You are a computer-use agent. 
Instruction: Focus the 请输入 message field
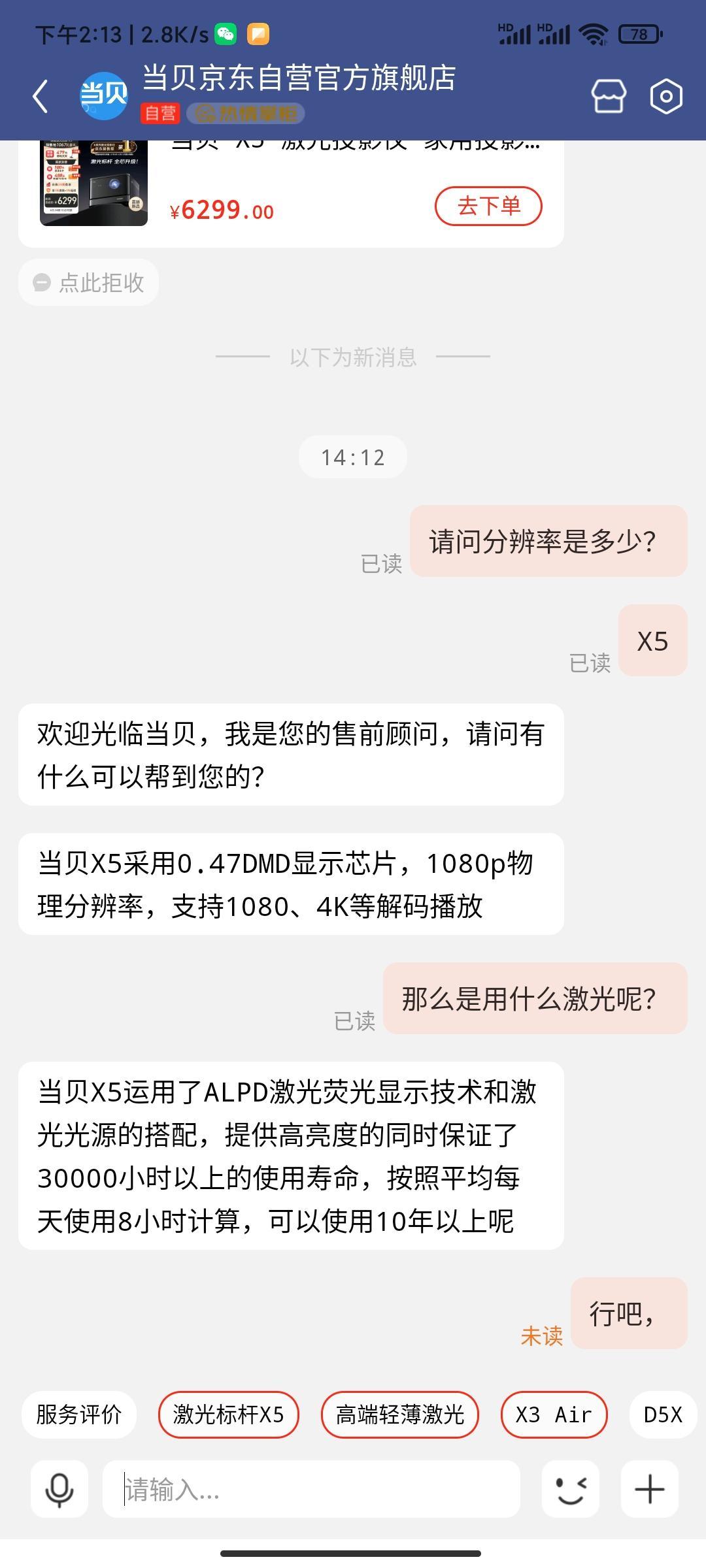[311, 1490]
